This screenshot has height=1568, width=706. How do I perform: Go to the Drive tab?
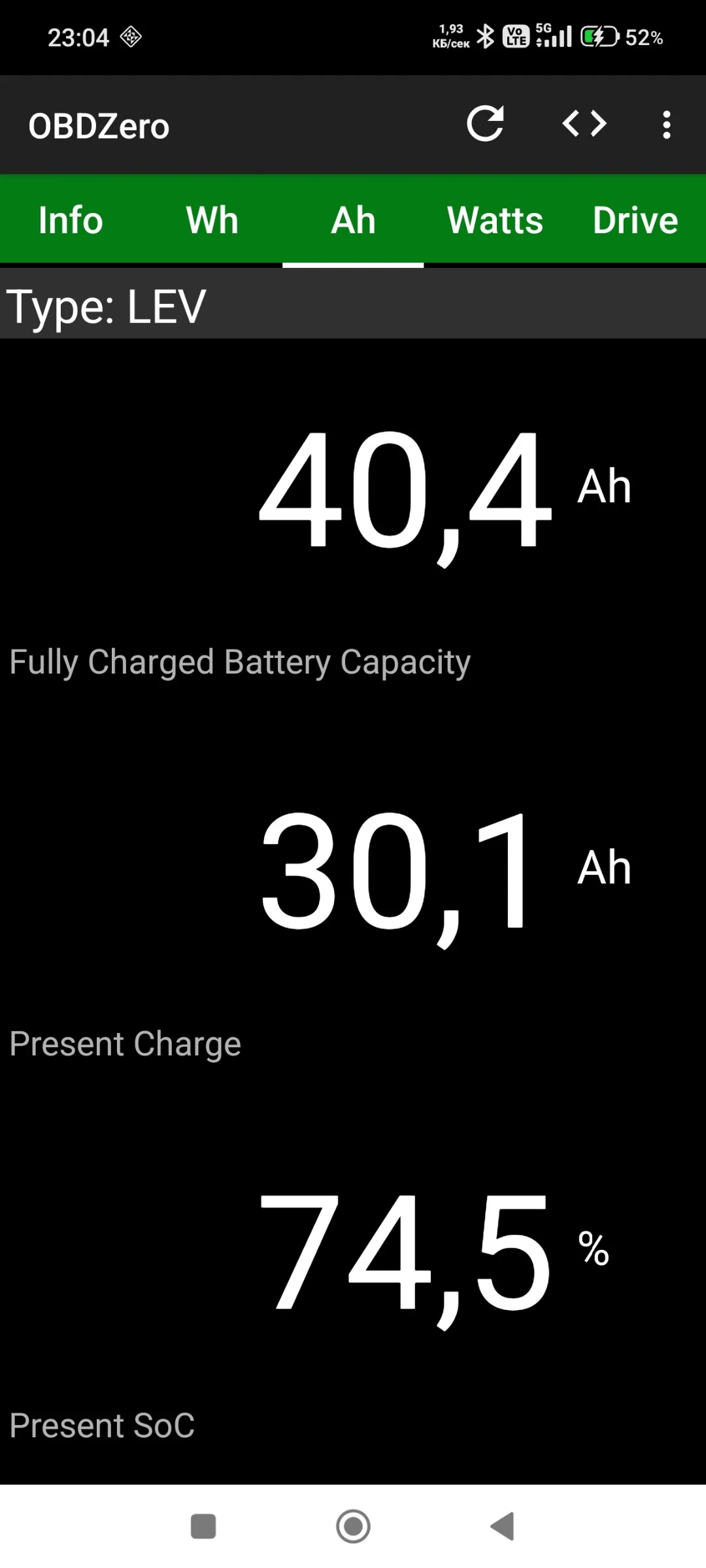tap(635, 220)
